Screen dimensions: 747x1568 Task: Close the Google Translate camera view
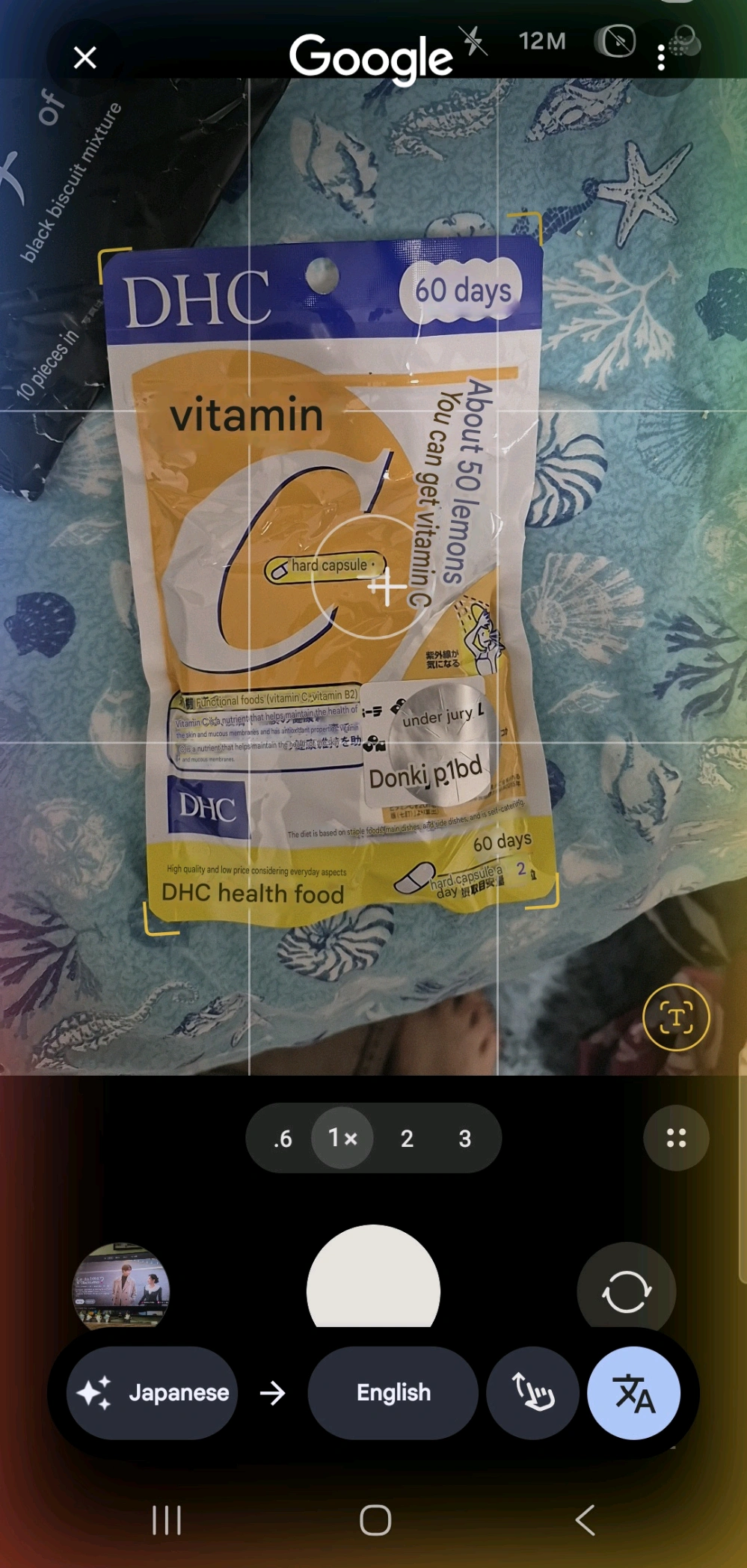85,58
